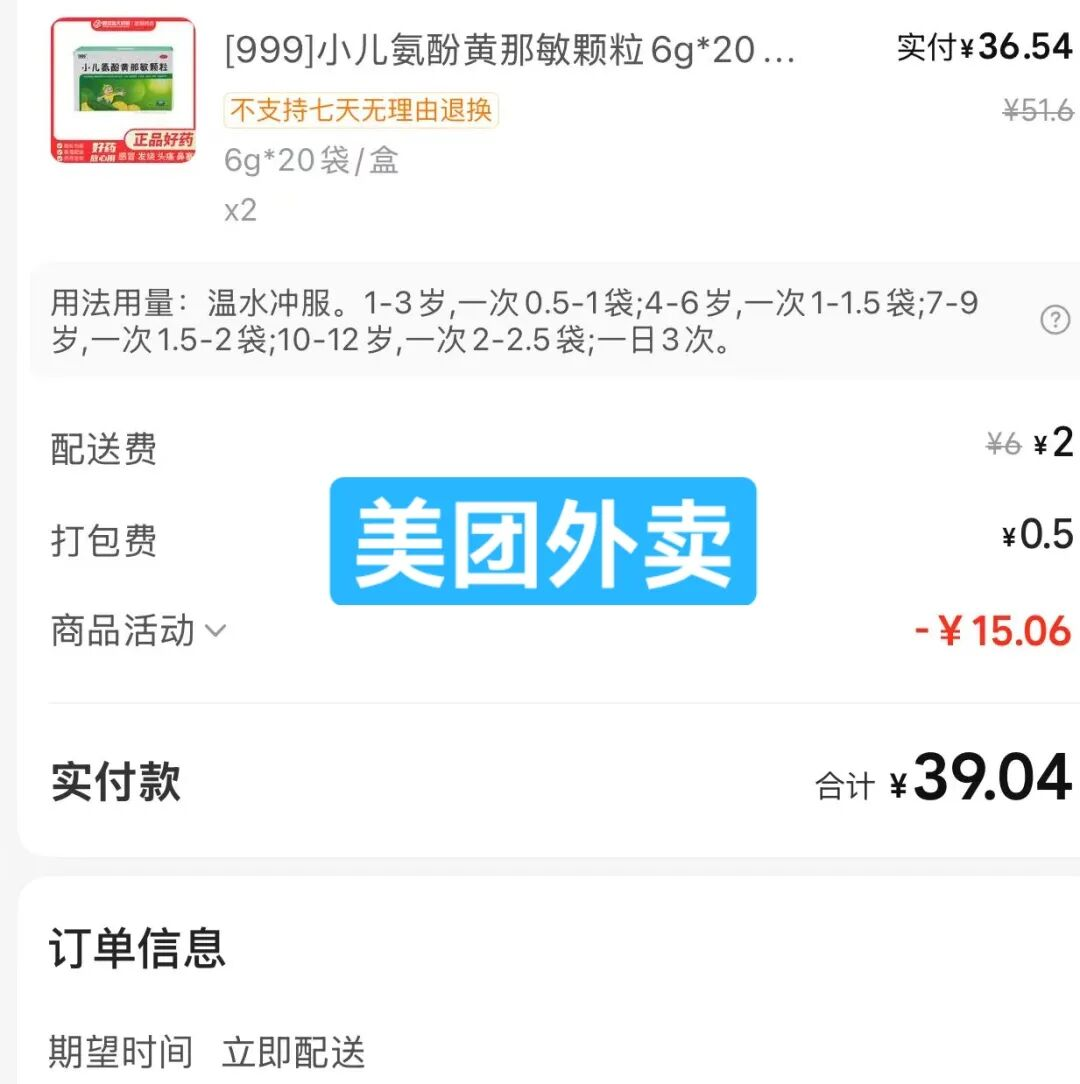The height and width of the screenshot is (1084, 1080).
Task: Open the 999 小儿氨酚黄那敏颗粒 product item
Action: [x=510, y=50]
